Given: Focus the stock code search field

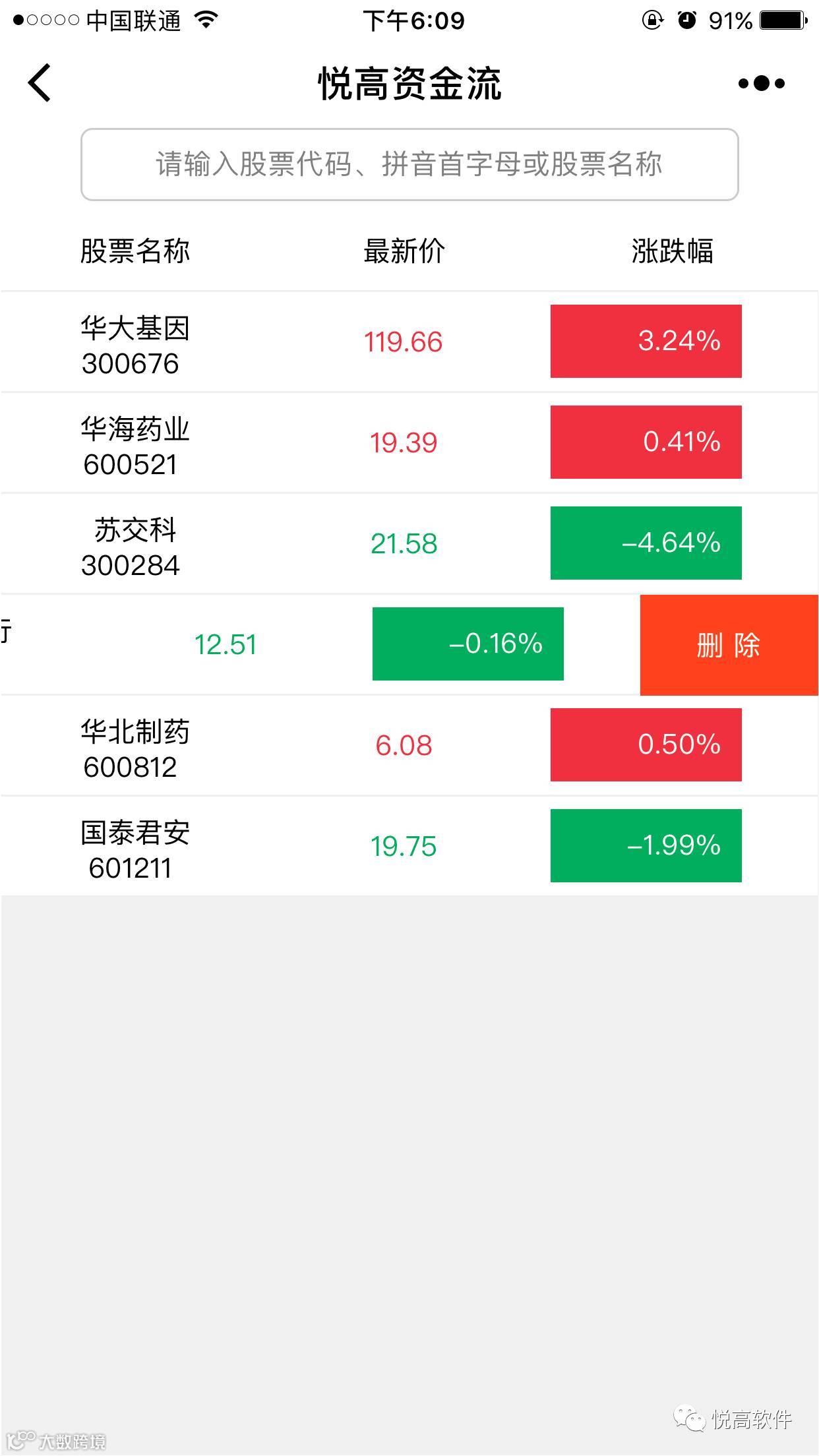Looking at the screenshot, I should (x=409, y=164).
